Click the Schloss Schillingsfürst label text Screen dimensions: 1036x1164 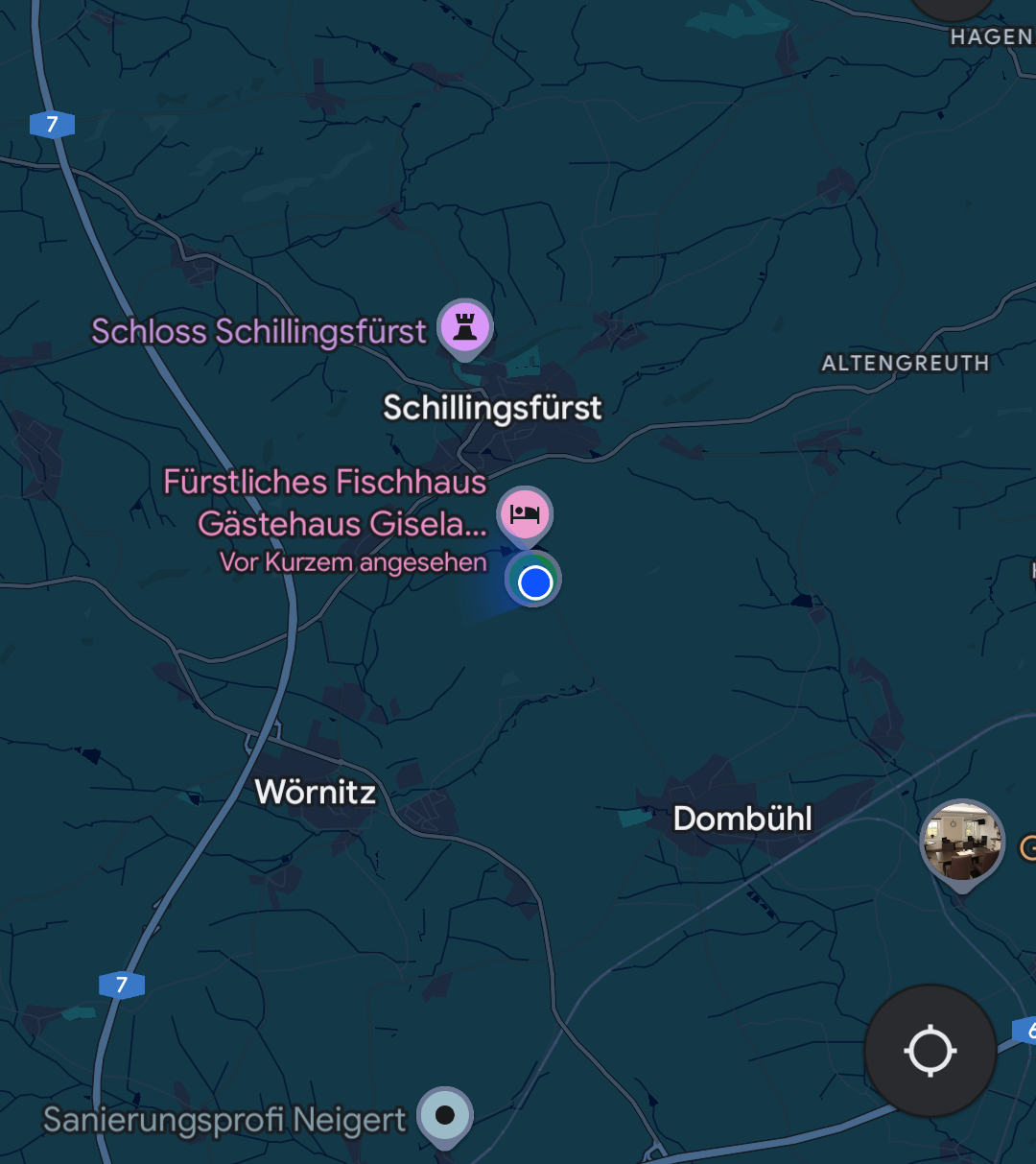click(x=257, y=330)
